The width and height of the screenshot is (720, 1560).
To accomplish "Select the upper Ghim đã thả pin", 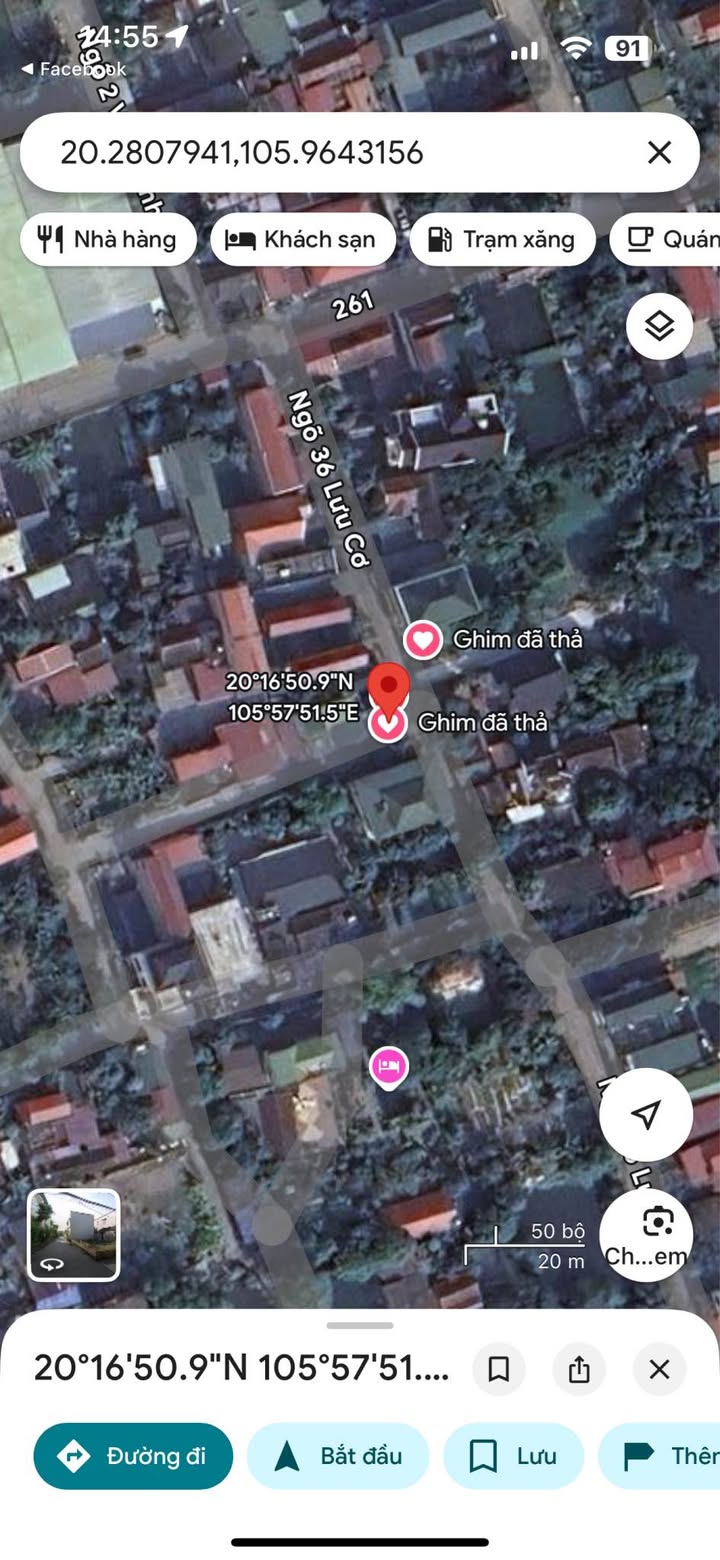I will tap(423, 639).
